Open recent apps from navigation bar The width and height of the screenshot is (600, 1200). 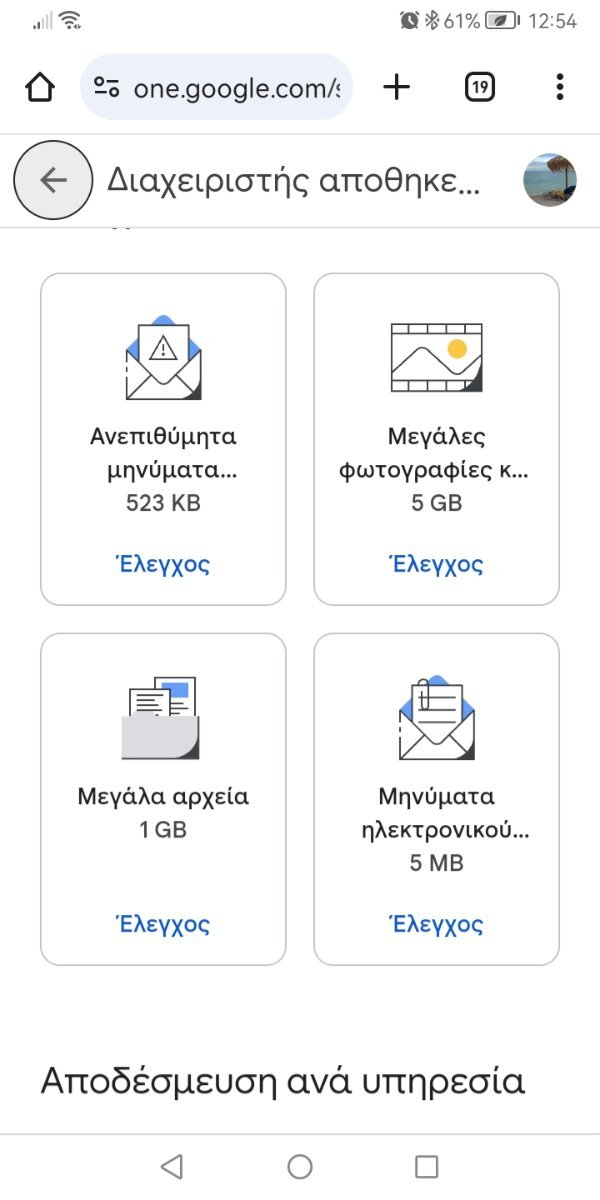pyautogui.click(x=427, y=1166)
